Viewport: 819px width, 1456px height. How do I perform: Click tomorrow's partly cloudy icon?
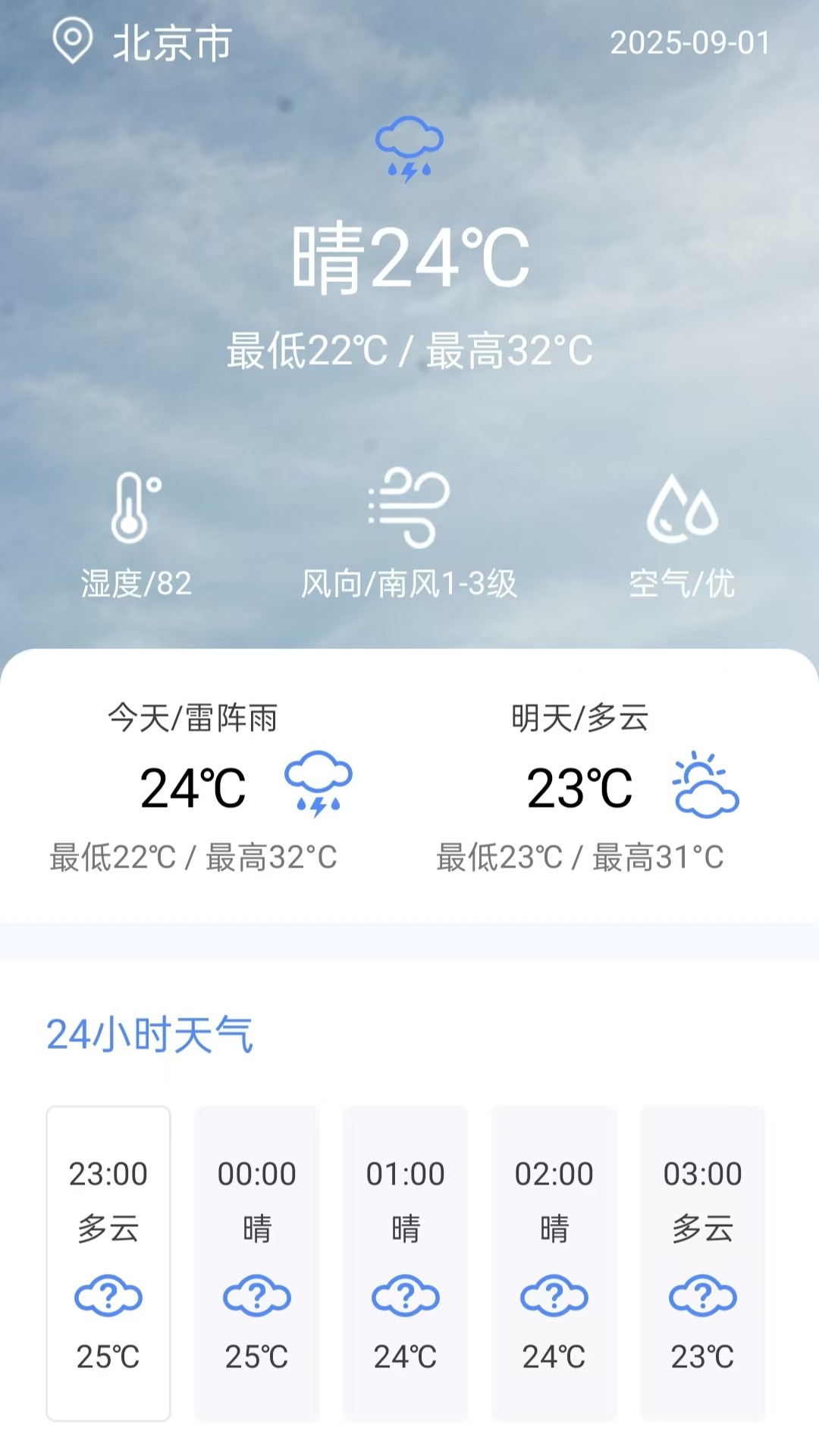pyautogui.click(x=704, y=786)
